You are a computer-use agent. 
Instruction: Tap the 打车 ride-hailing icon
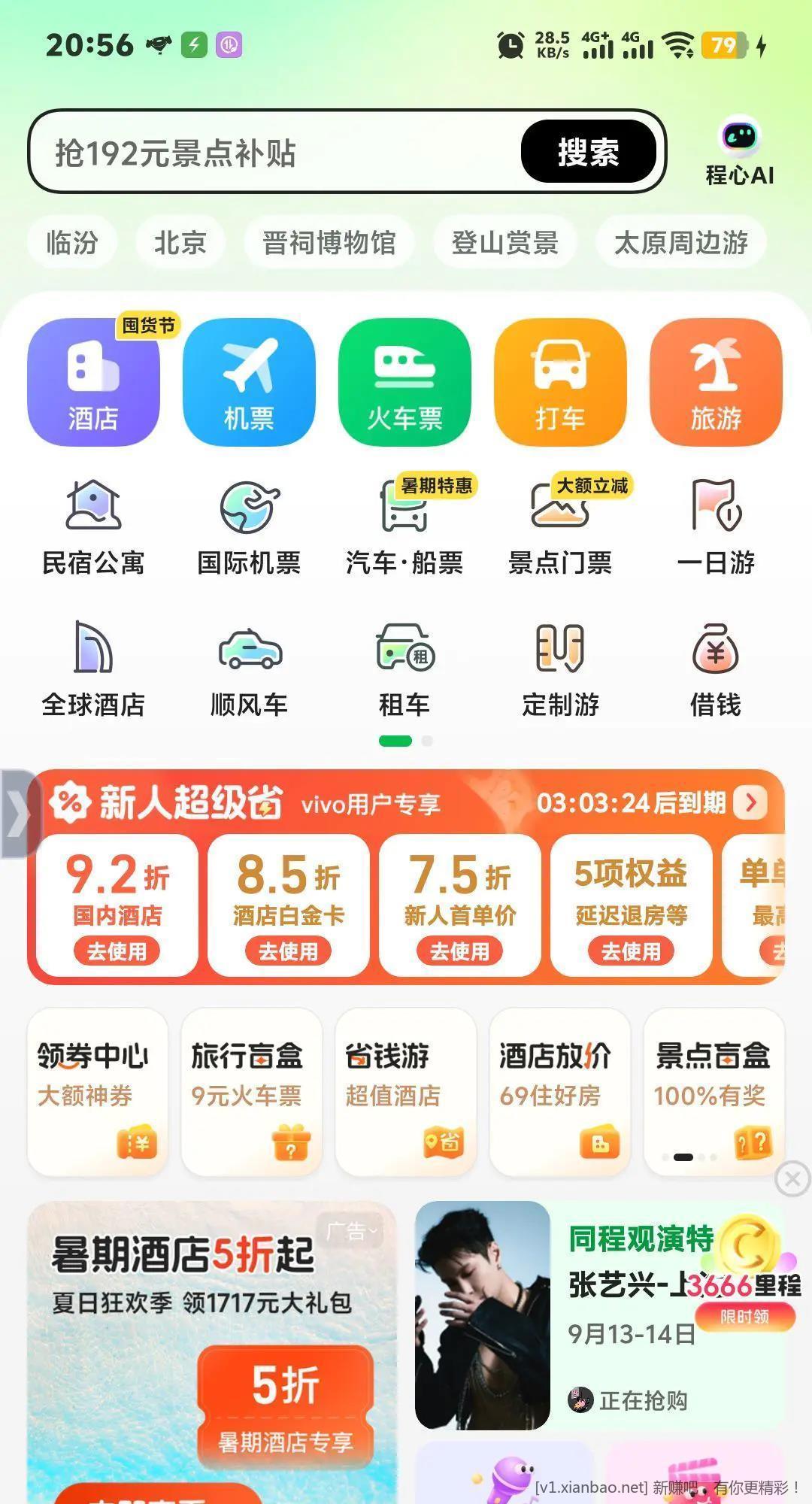560,382
